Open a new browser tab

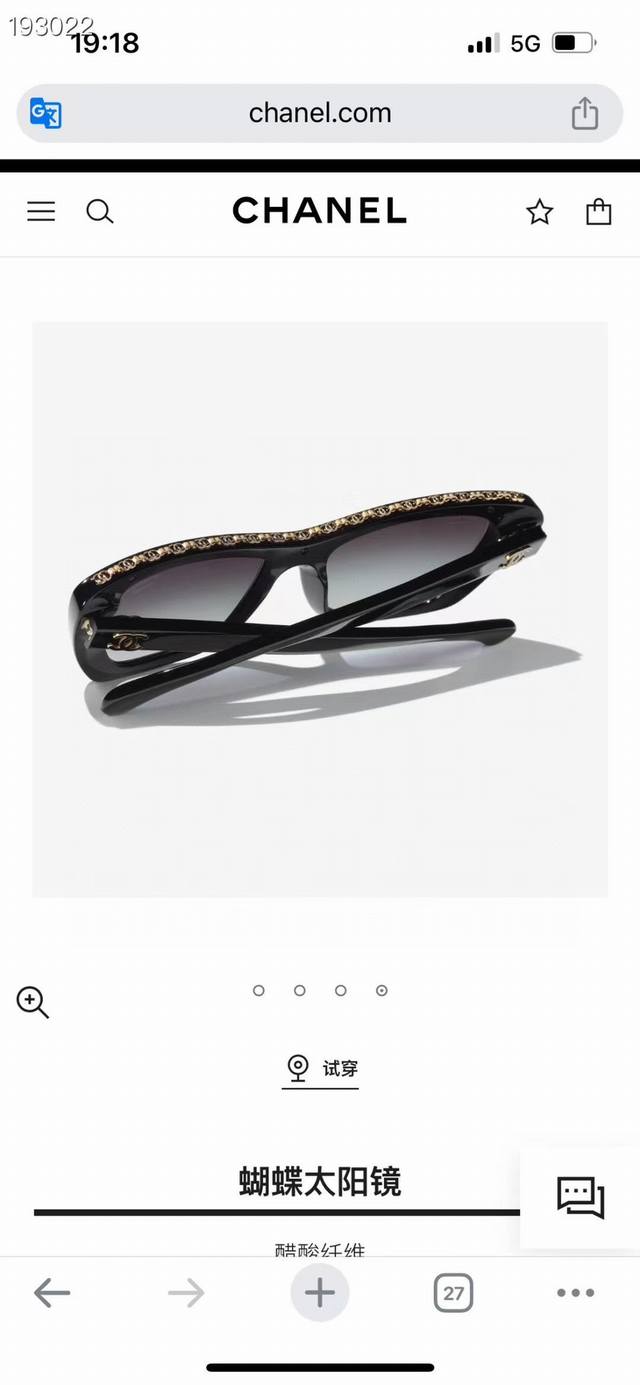coord(320,1293)
